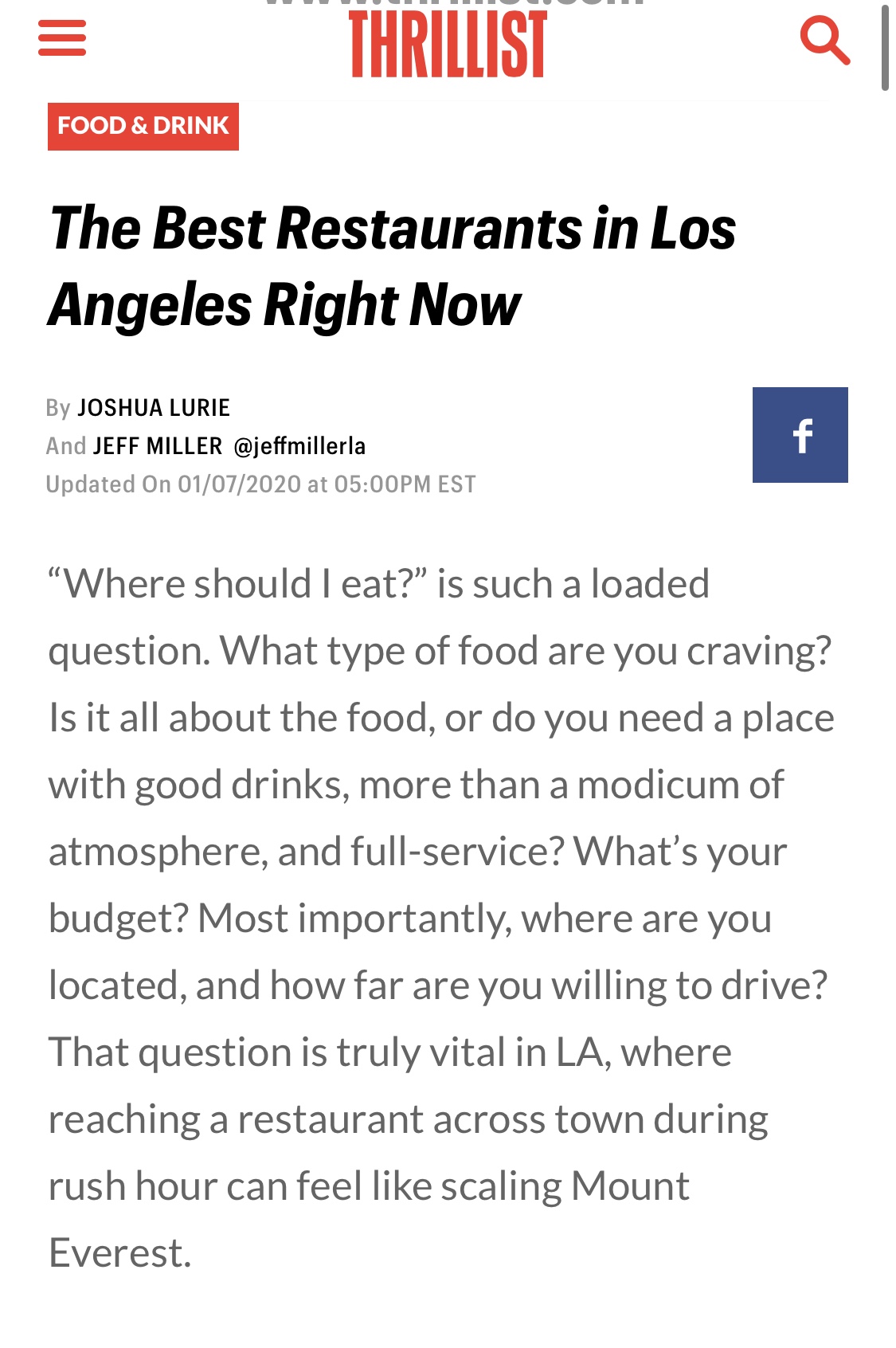The width and height of the screenshot is (896, 1348).
Task: Tap the Thrillist logo to go home
Action: tap(448, 45)
